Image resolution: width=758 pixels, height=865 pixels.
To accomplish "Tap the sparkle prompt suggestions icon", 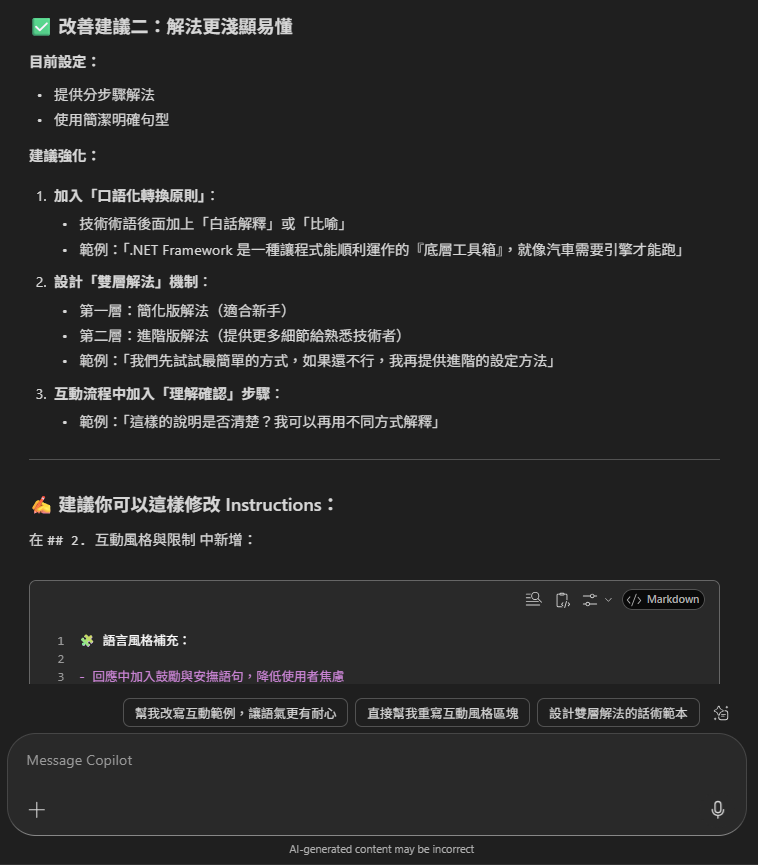I will tap(721, 713).
